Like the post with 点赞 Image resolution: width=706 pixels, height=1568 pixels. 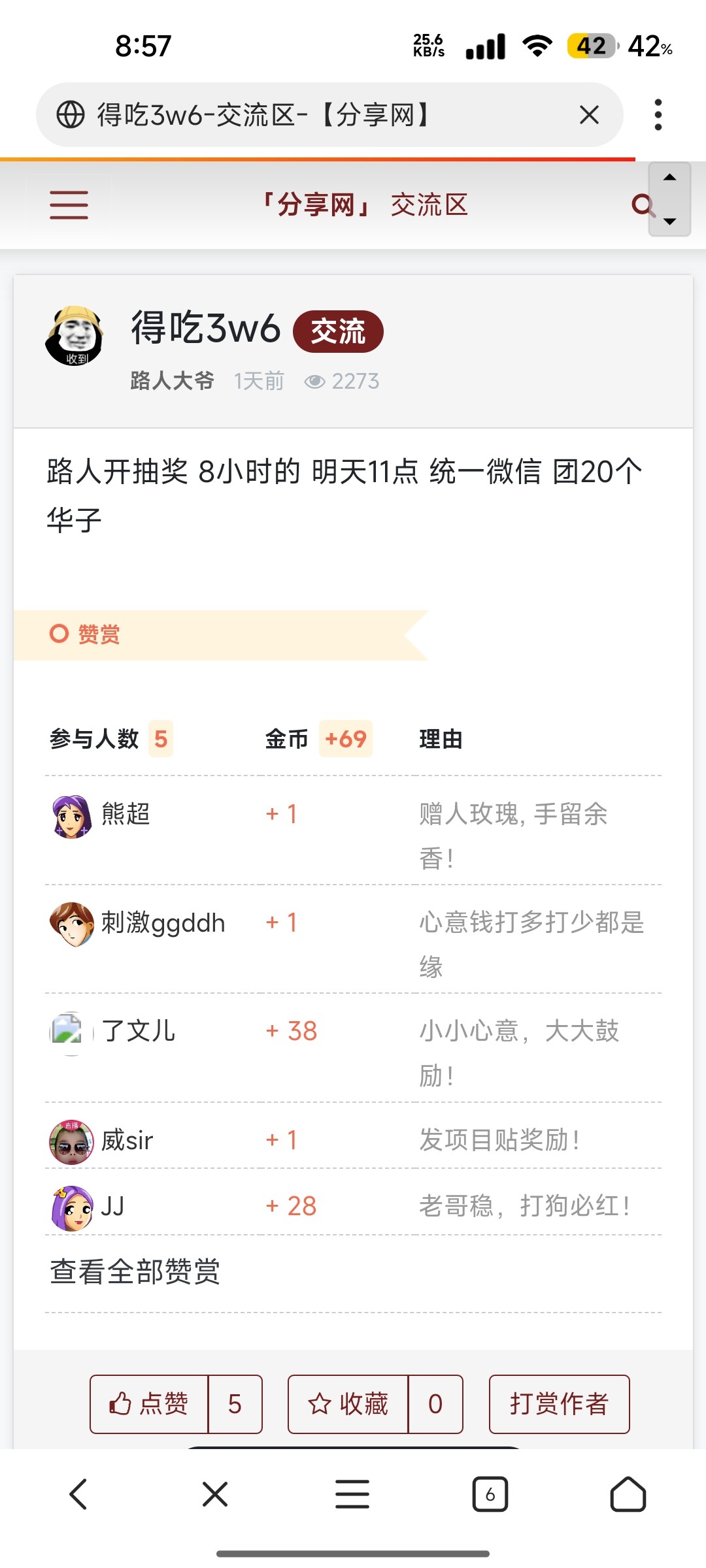click(150, 1404)
